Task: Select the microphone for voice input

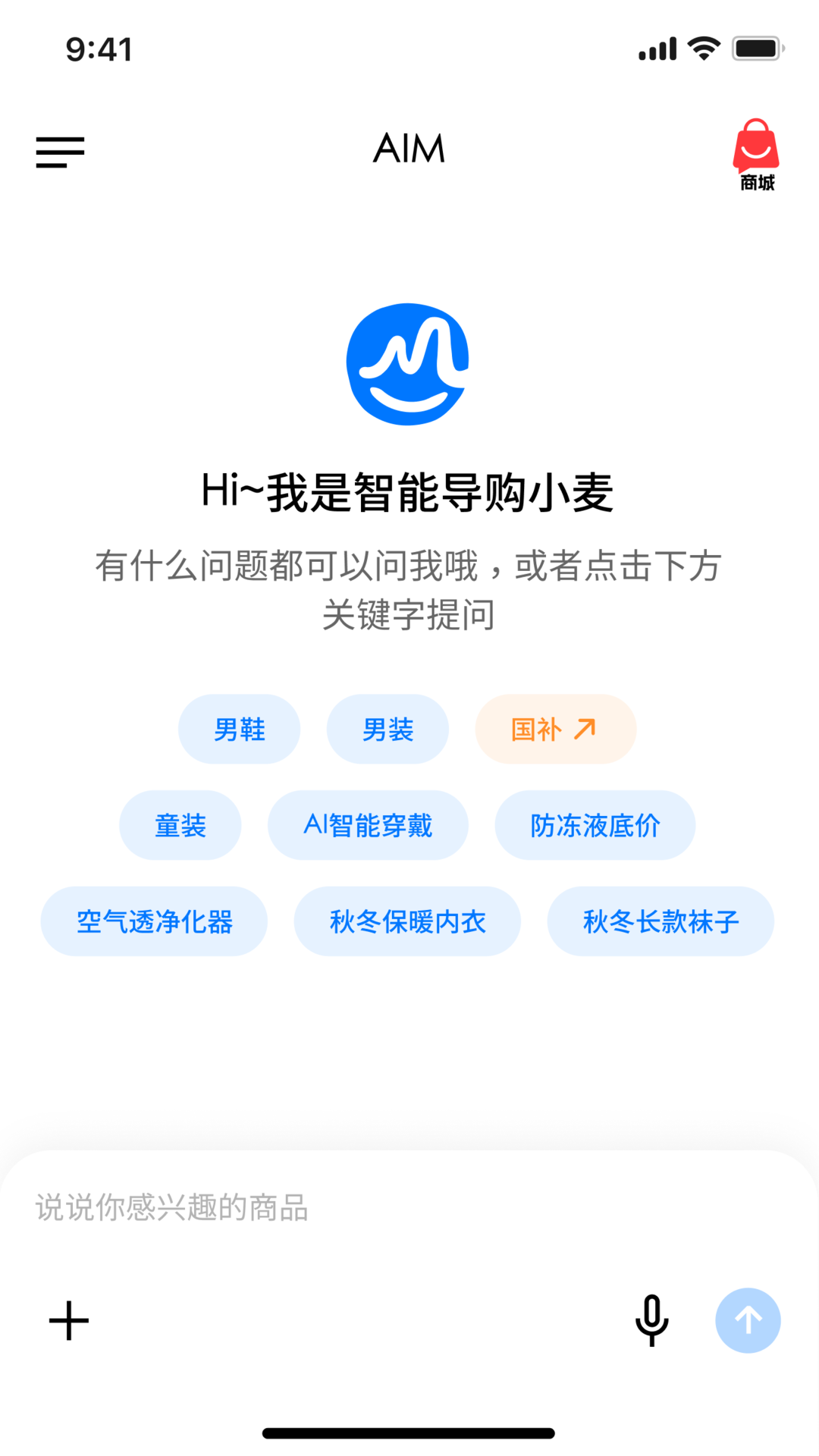Action: pos(651,1319)
